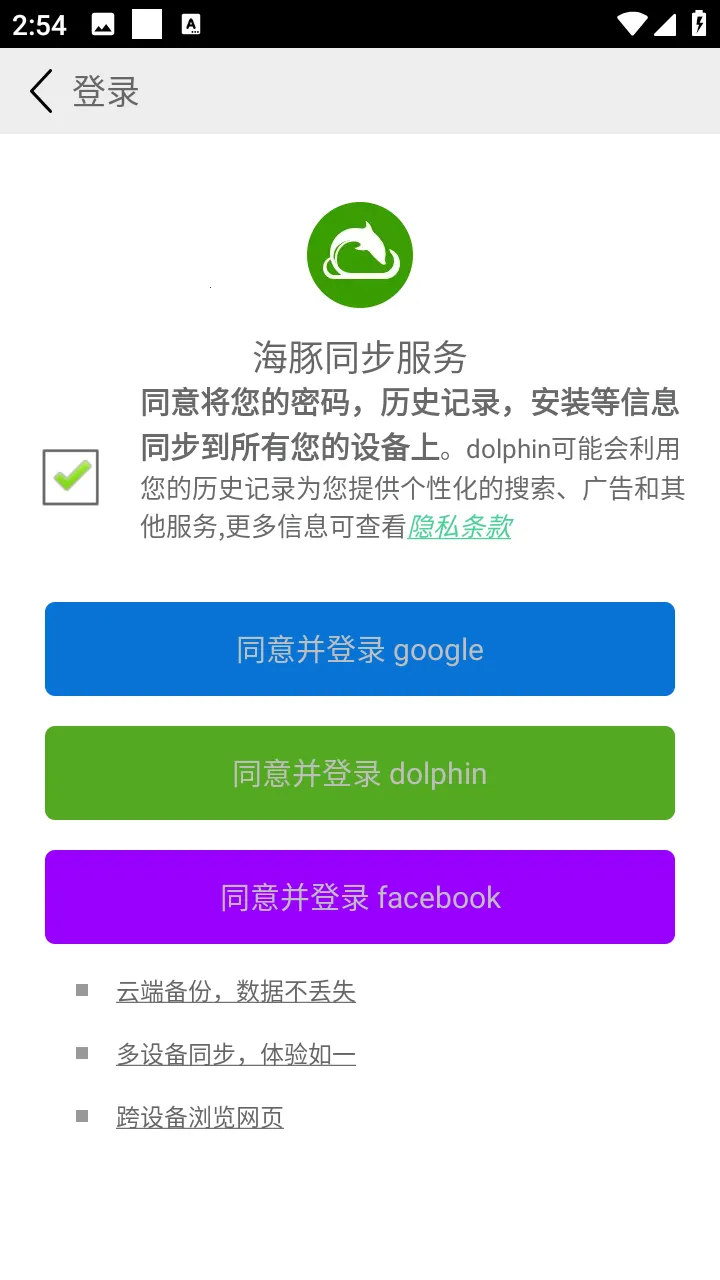Click the square bullet beside 跨设备浏览网页

[80, 1117]
